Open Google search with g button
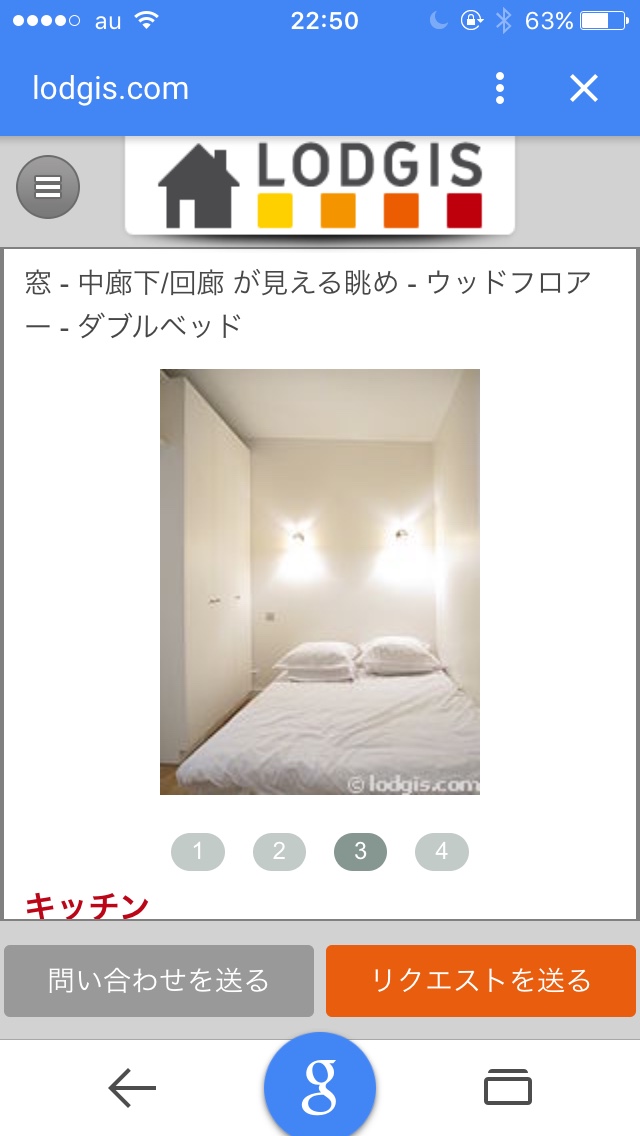 pyautogui.click(x=320, y=1088)
